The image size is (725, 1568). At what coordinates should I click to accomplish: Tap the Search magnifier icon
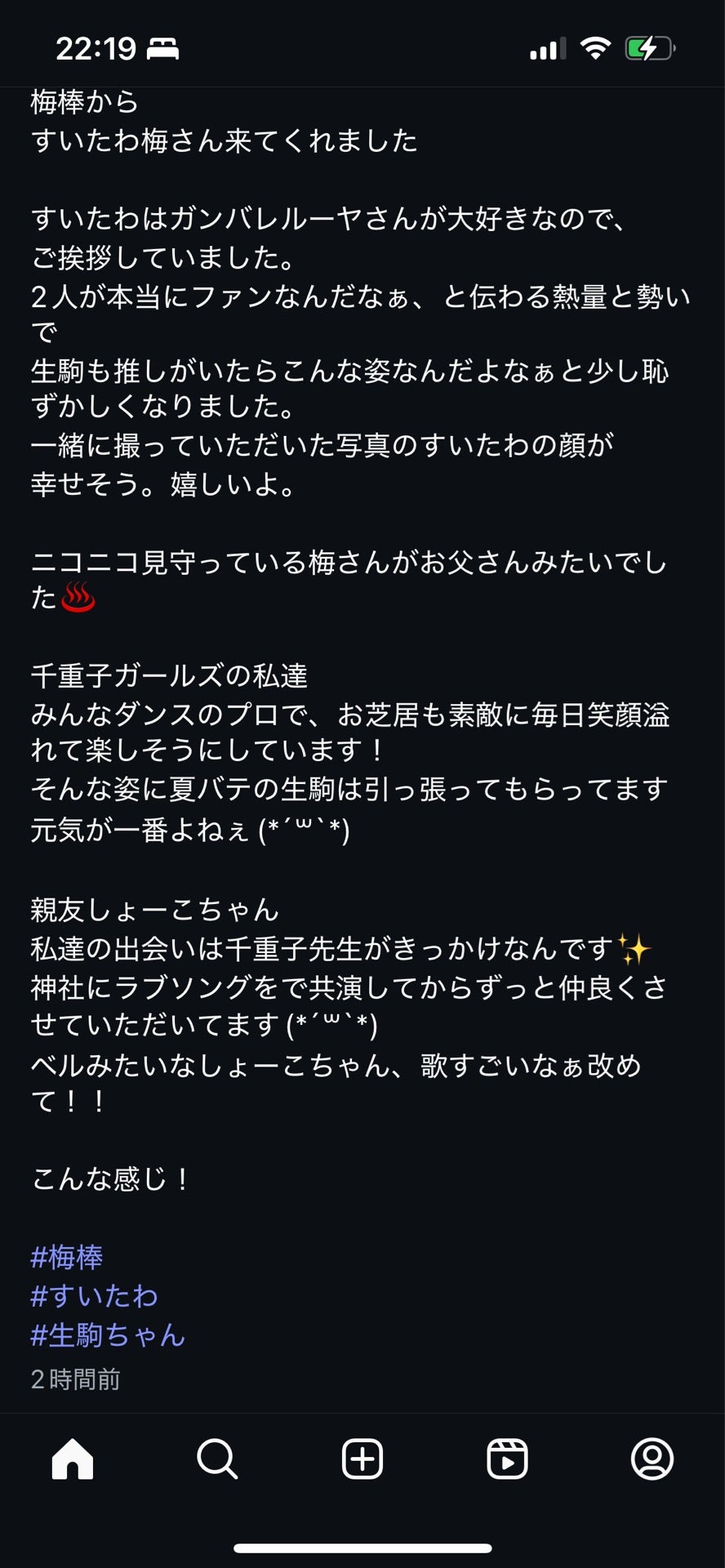click(217, 1460)
